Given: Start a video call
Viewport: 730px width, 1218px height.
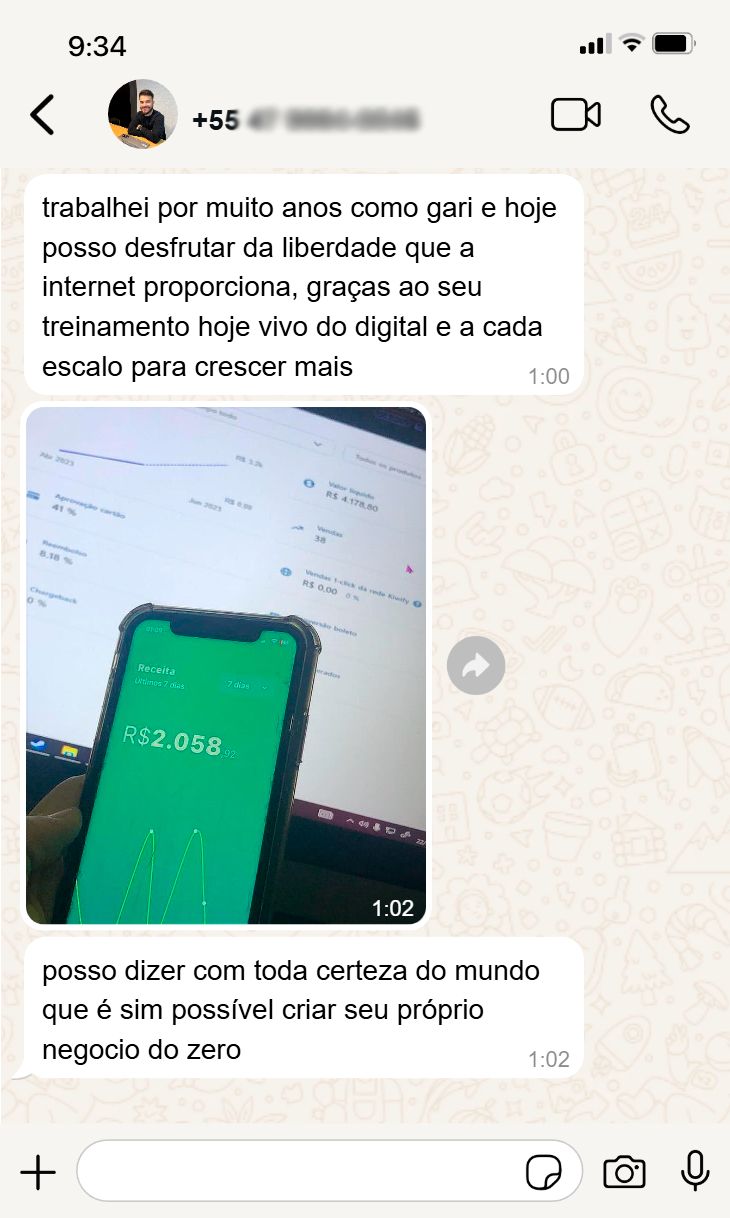Looking at the screenshot, I should tap(576, 115).
